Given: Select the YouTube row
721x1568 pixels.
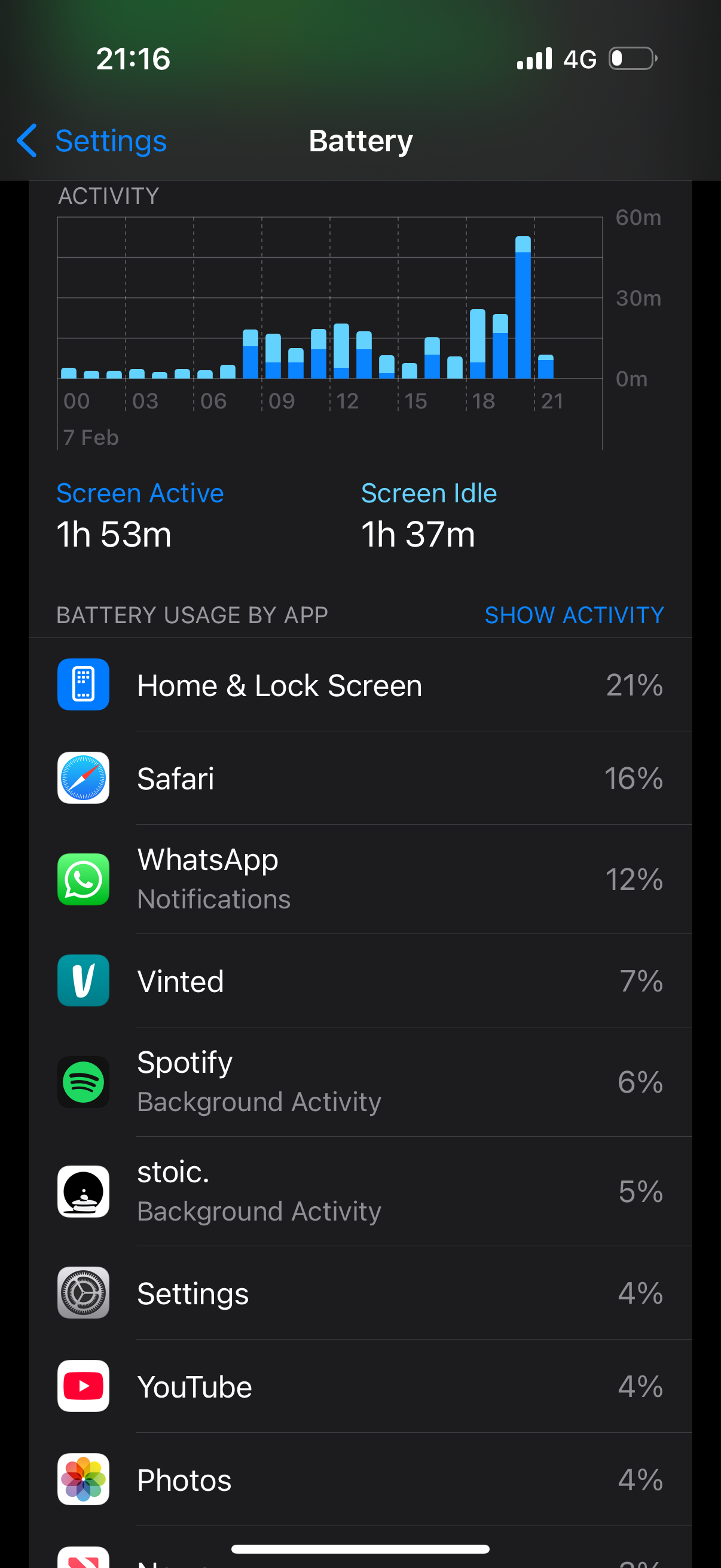Looking at the screenshot, I should pyautogui.click(x=360, y=1386).
